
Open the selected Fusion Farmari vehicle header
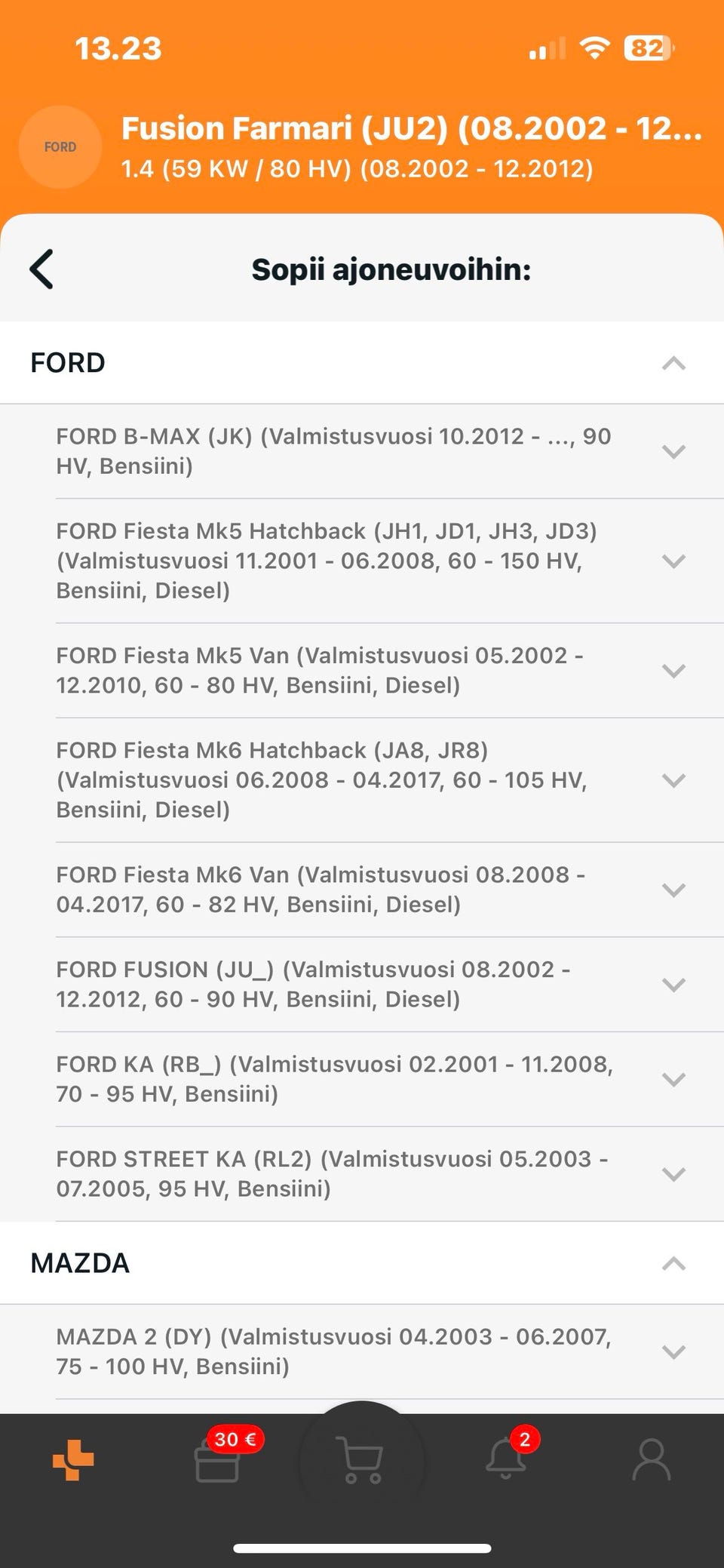[411, 147]
